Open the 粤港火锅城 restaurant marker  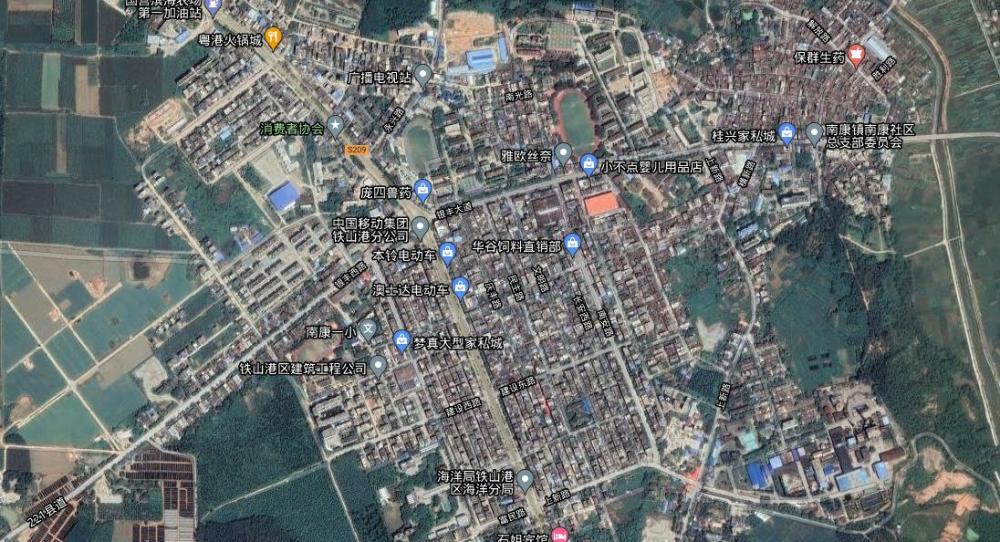[x=275, y=39]
